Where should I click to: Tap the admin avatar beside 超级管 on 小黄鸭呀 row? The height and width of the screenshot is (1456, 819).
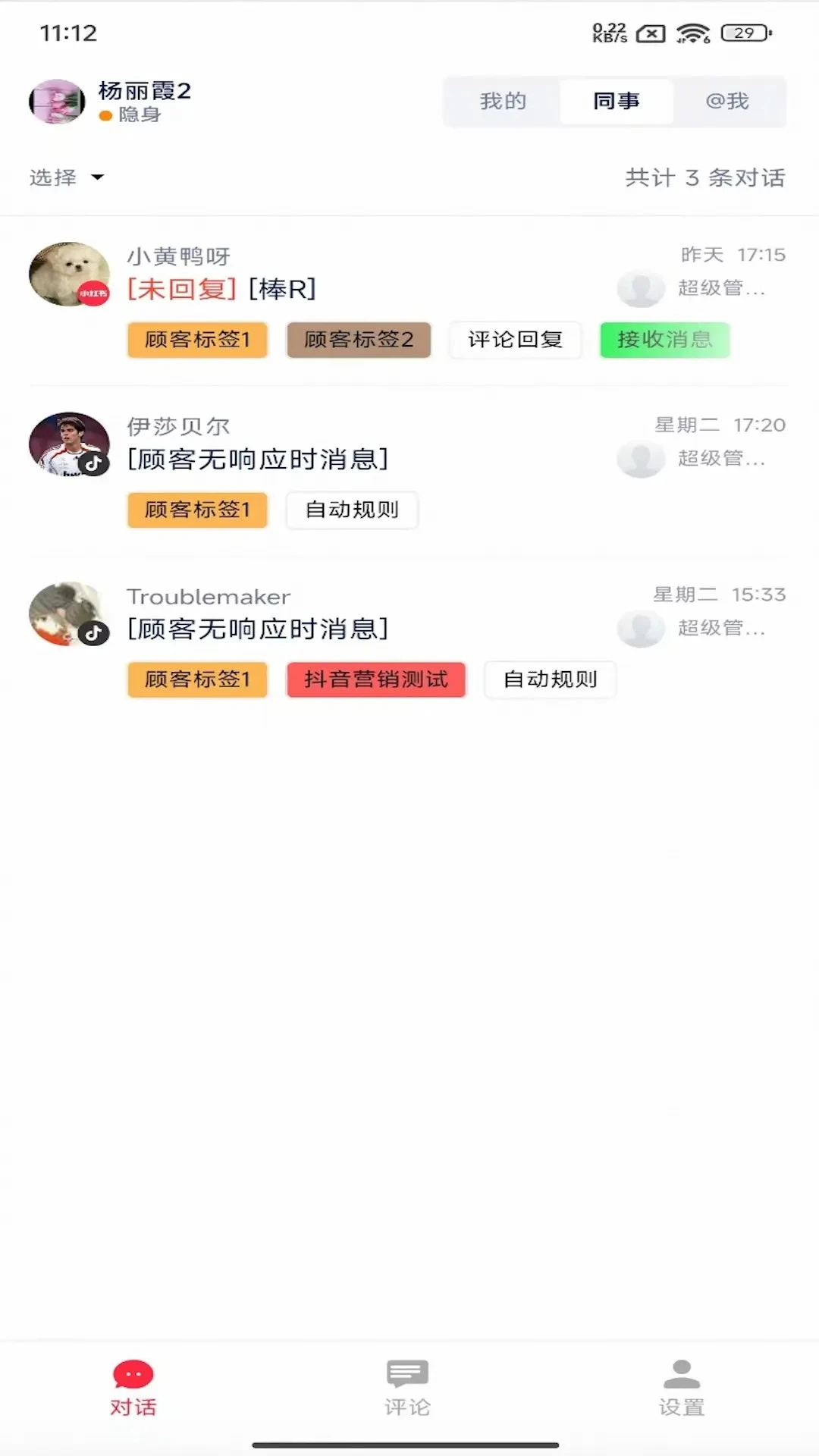[x=641, y=288]
